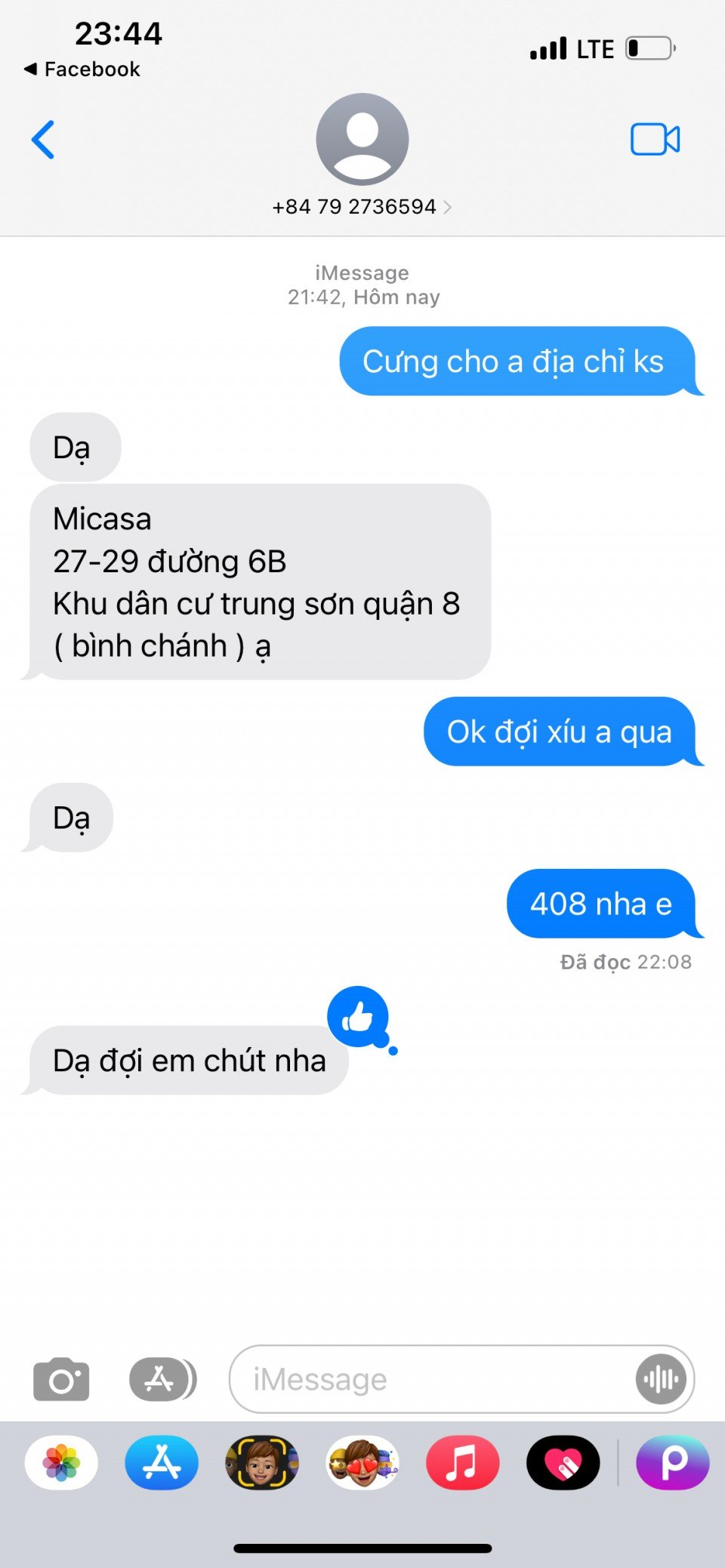Screen dimensions: 725x1568
Task: Open Memoji stickers
Action: click(x=362, y=1462)
